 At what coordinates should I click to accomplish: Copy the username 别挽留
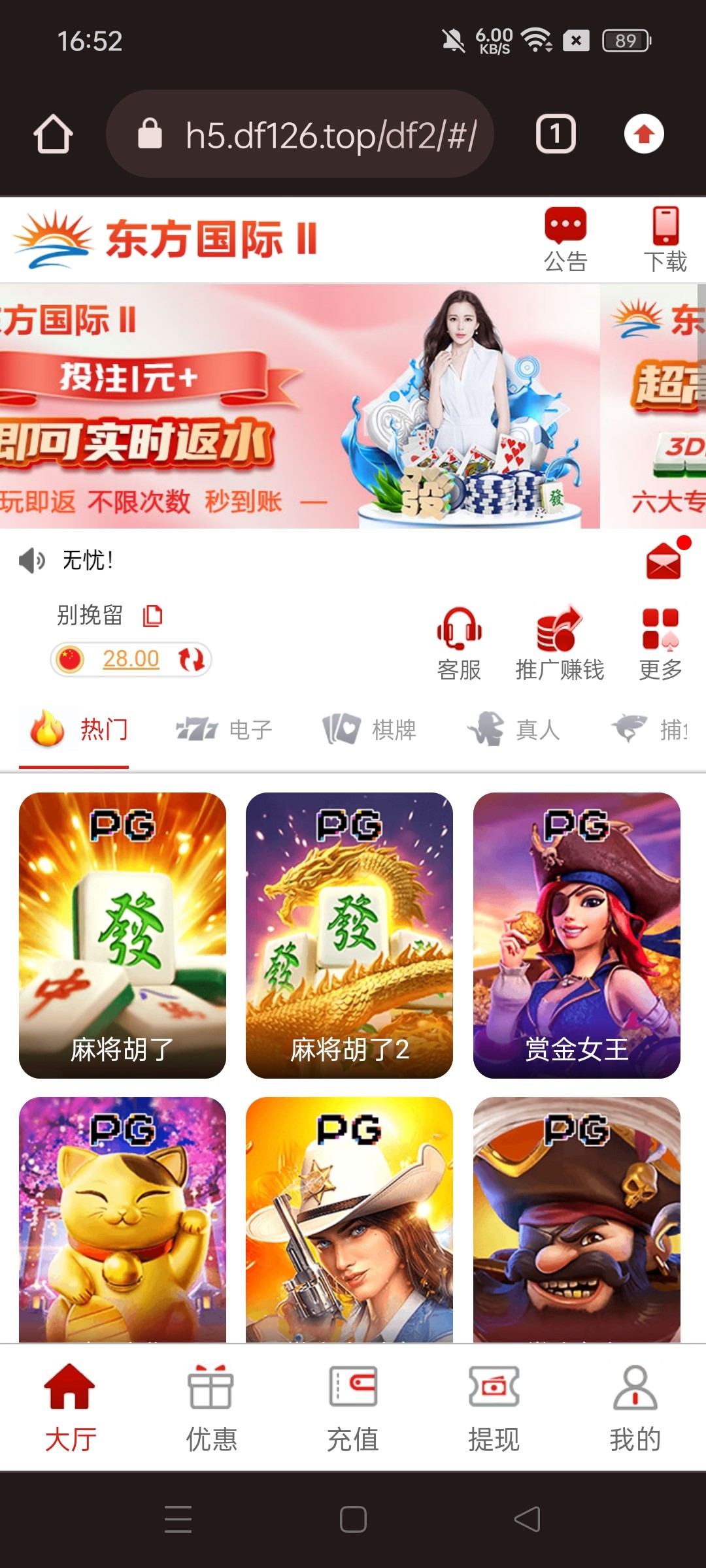click(x=153, y=615)
